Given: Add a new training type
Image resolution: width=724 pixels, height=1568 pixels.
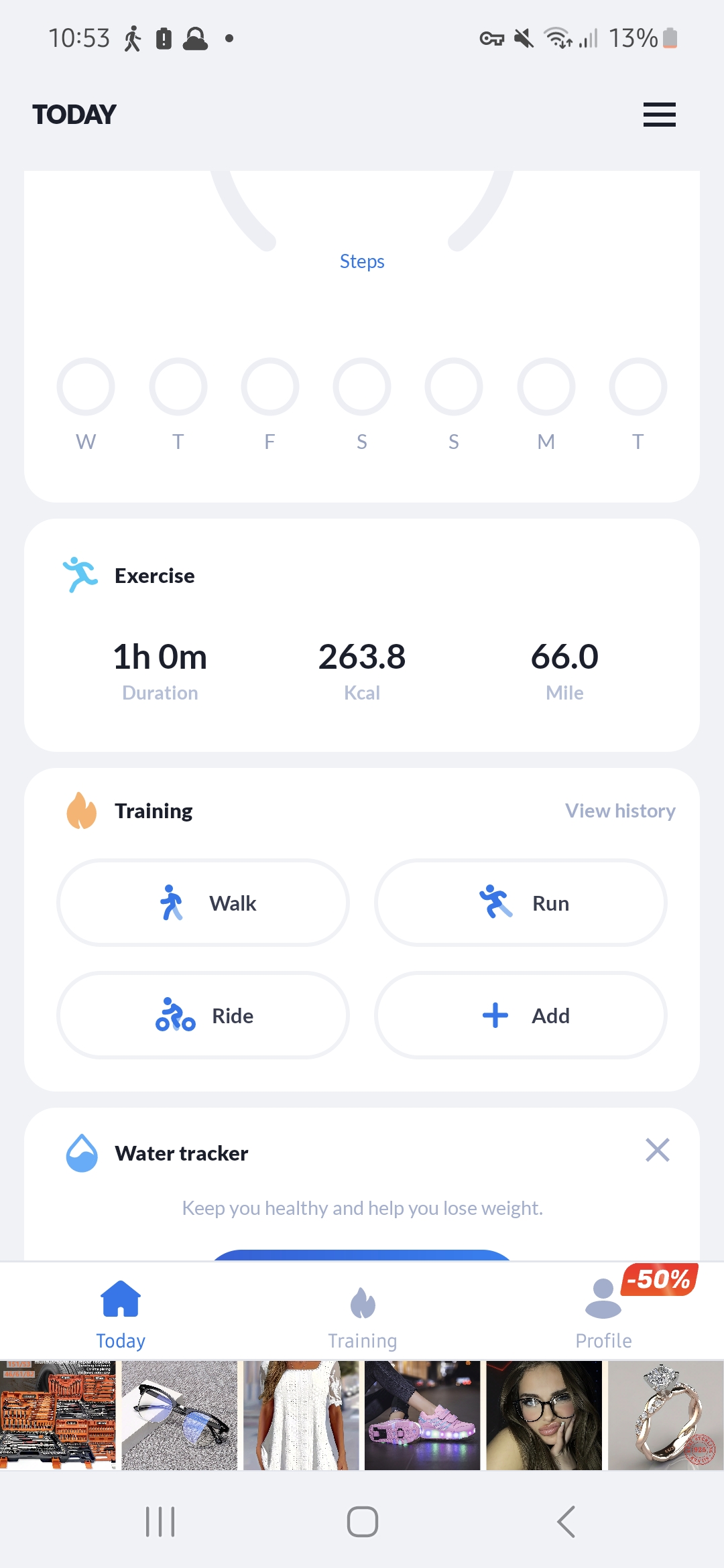Looking at the screenshot, I should (x=520, y=1015).
